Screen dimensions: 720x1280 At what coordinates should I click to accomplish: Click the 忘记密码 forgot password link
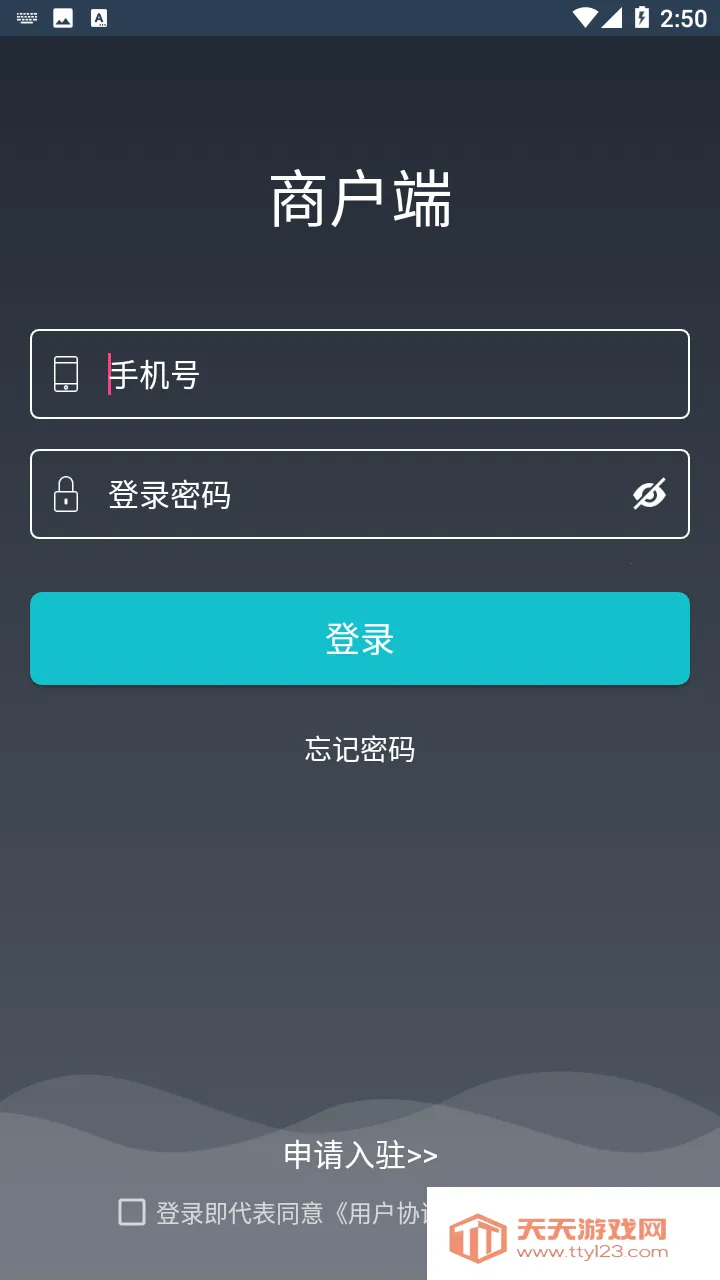360,750
